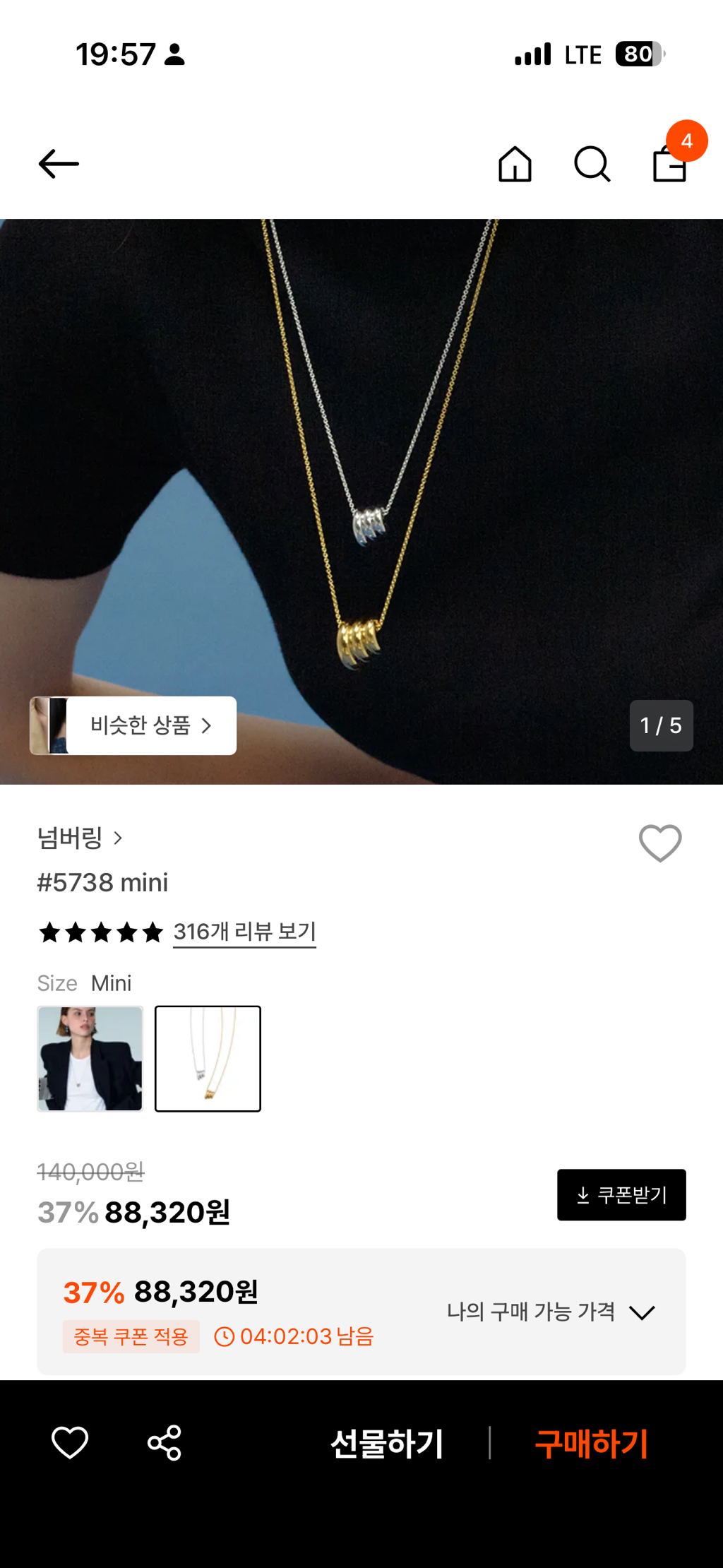Tap 쿠폰받기 to download coupon
The width and height of the screenshot is (723, 1568).
(x=621, y=1194)
